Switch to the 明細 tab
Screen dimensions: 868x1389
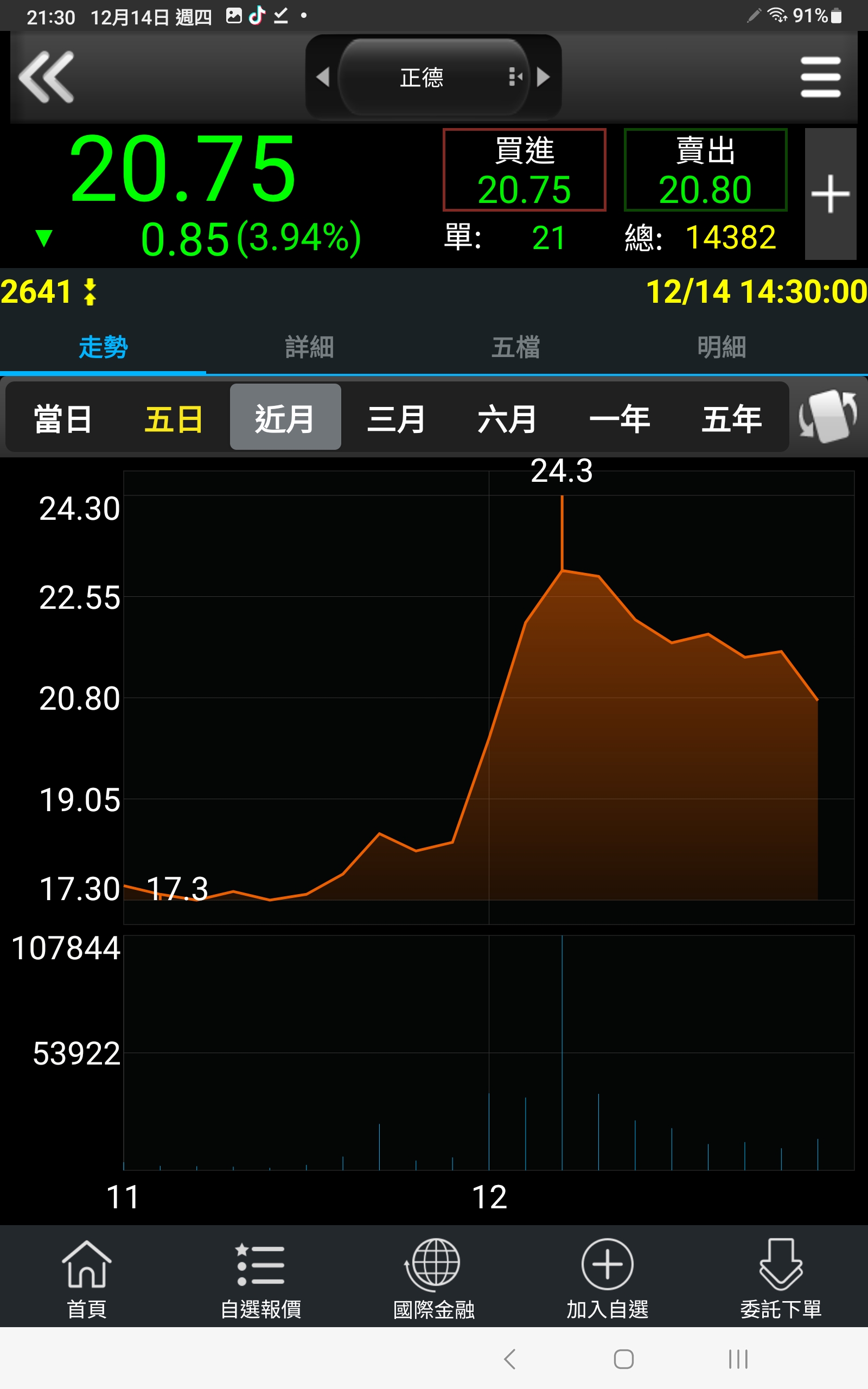tap(722, 347)
